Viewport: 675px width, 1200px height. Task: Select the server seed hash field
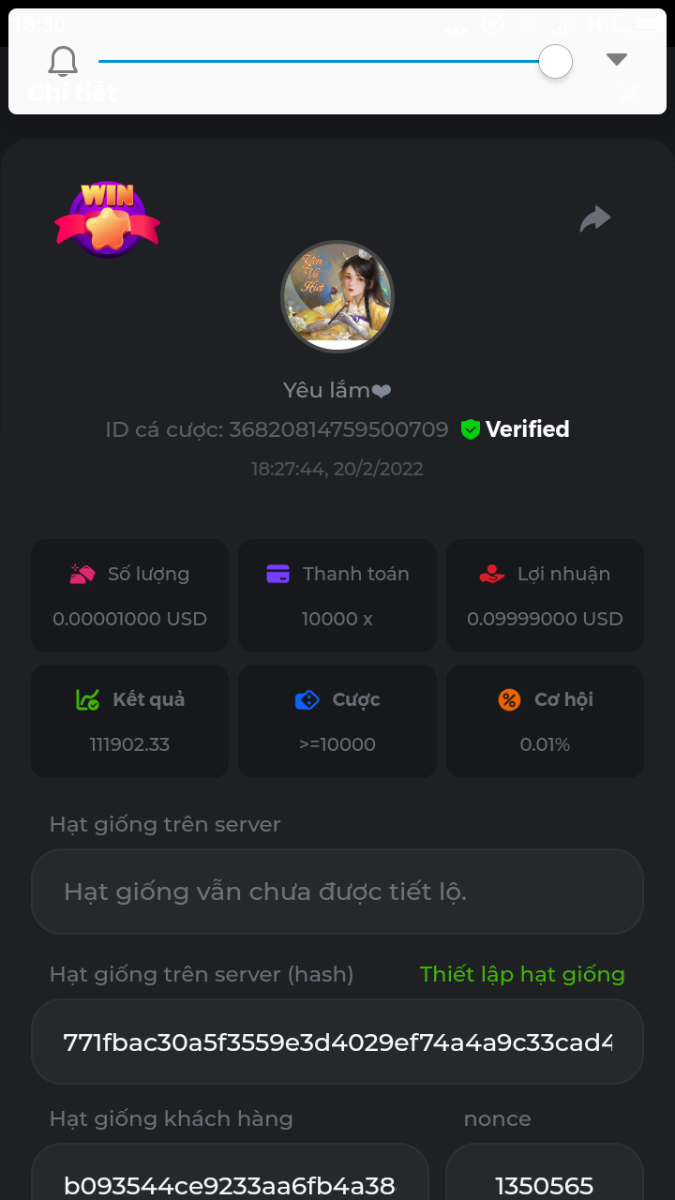[x=337, y=1042]
